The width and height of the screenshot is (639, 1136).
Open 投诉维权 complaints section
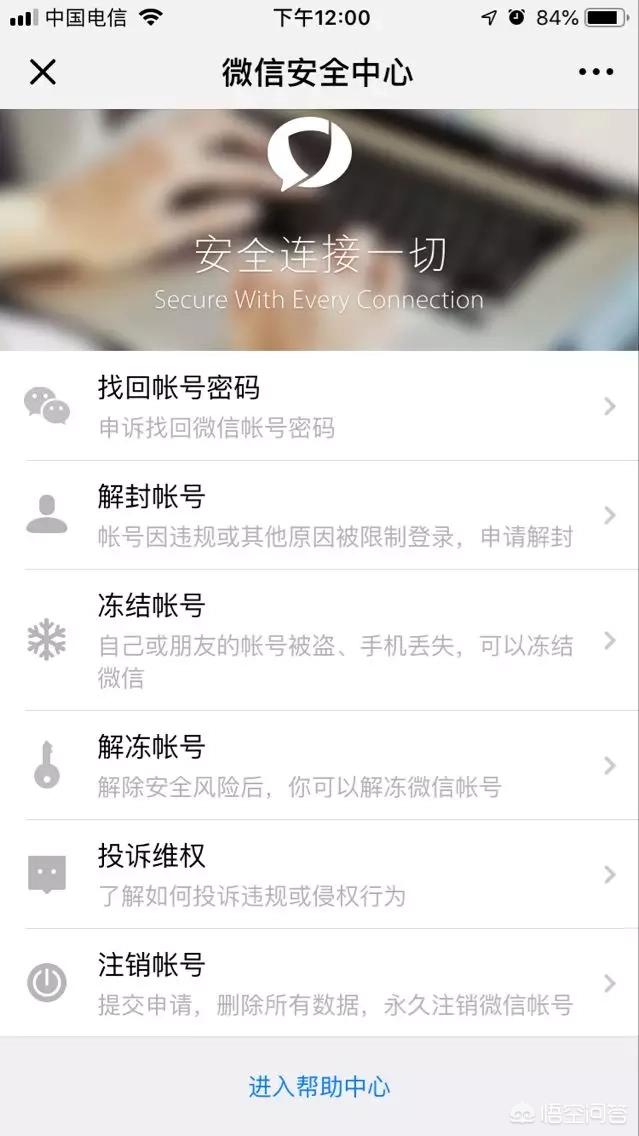tap(319, 875)
